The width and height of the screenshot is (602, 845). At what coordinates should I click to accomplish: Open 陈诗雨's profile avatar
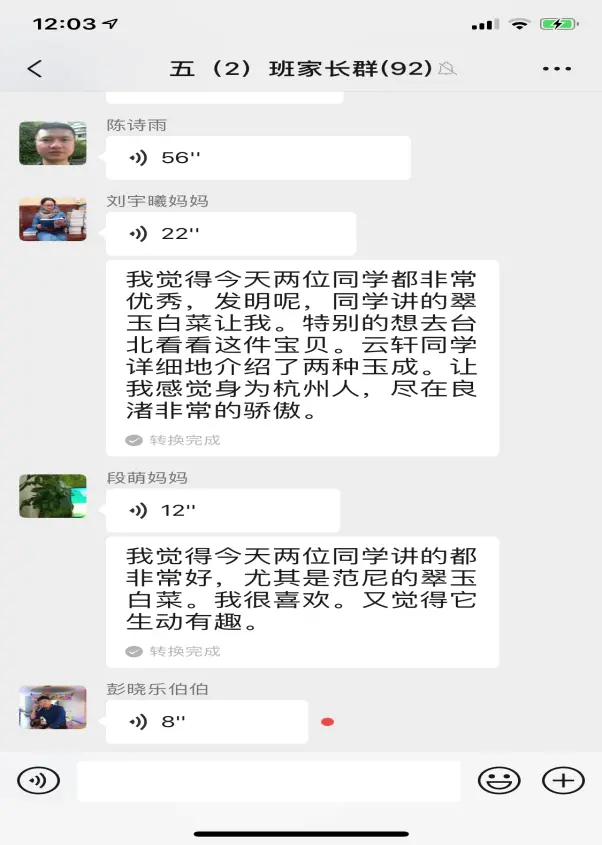[52, 143]
